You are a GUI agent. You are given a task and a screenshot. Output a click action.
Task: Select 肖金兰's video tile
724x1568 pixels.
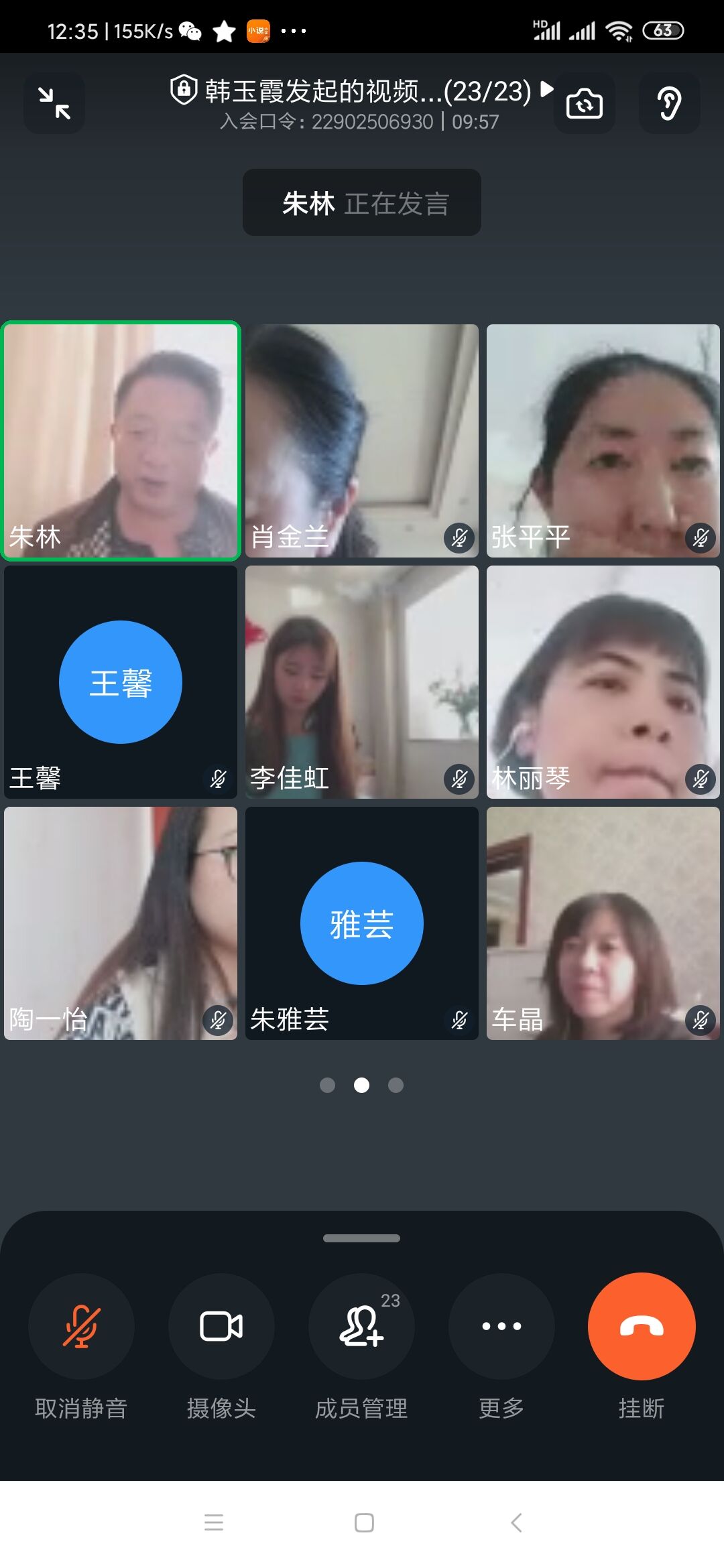(x=362, y=441)
